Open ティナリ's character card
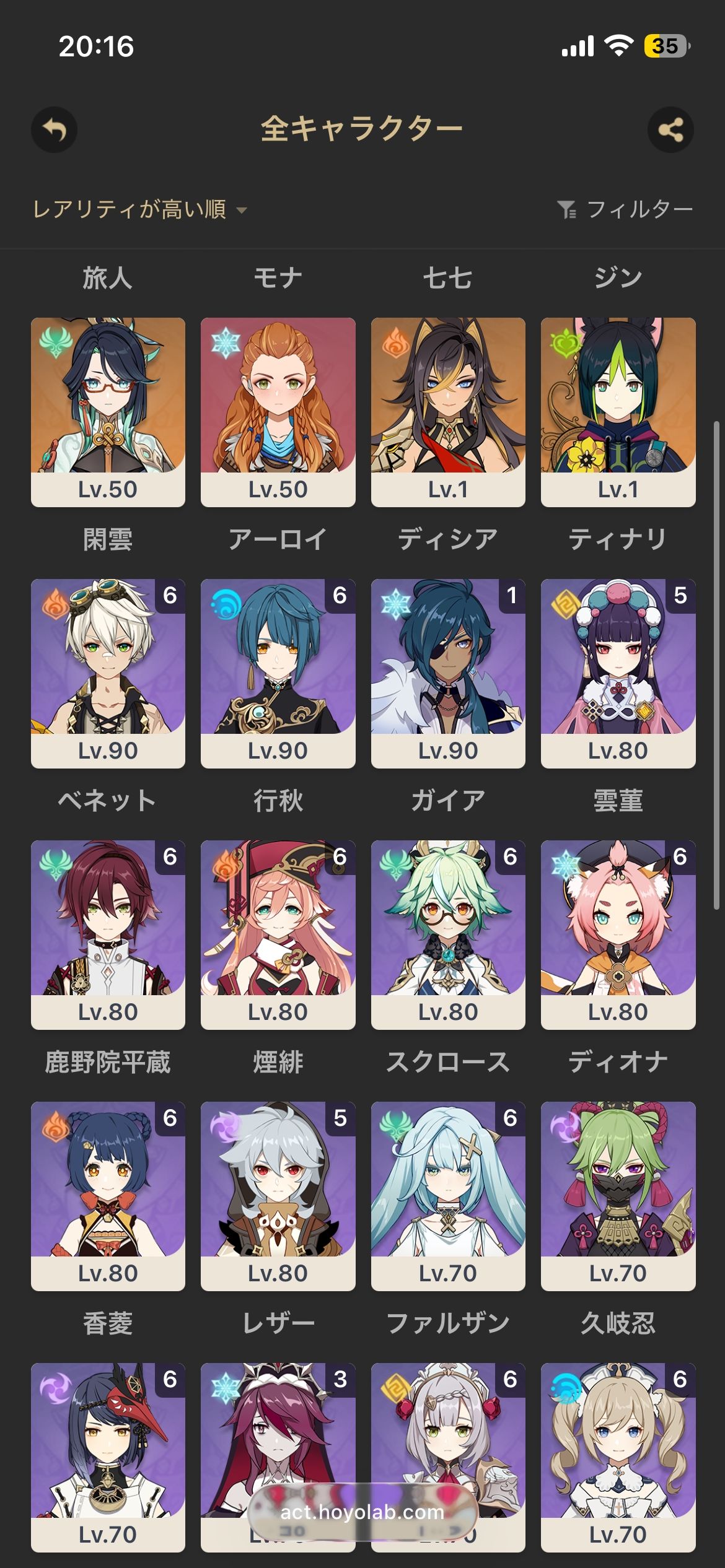 (618, 412)
